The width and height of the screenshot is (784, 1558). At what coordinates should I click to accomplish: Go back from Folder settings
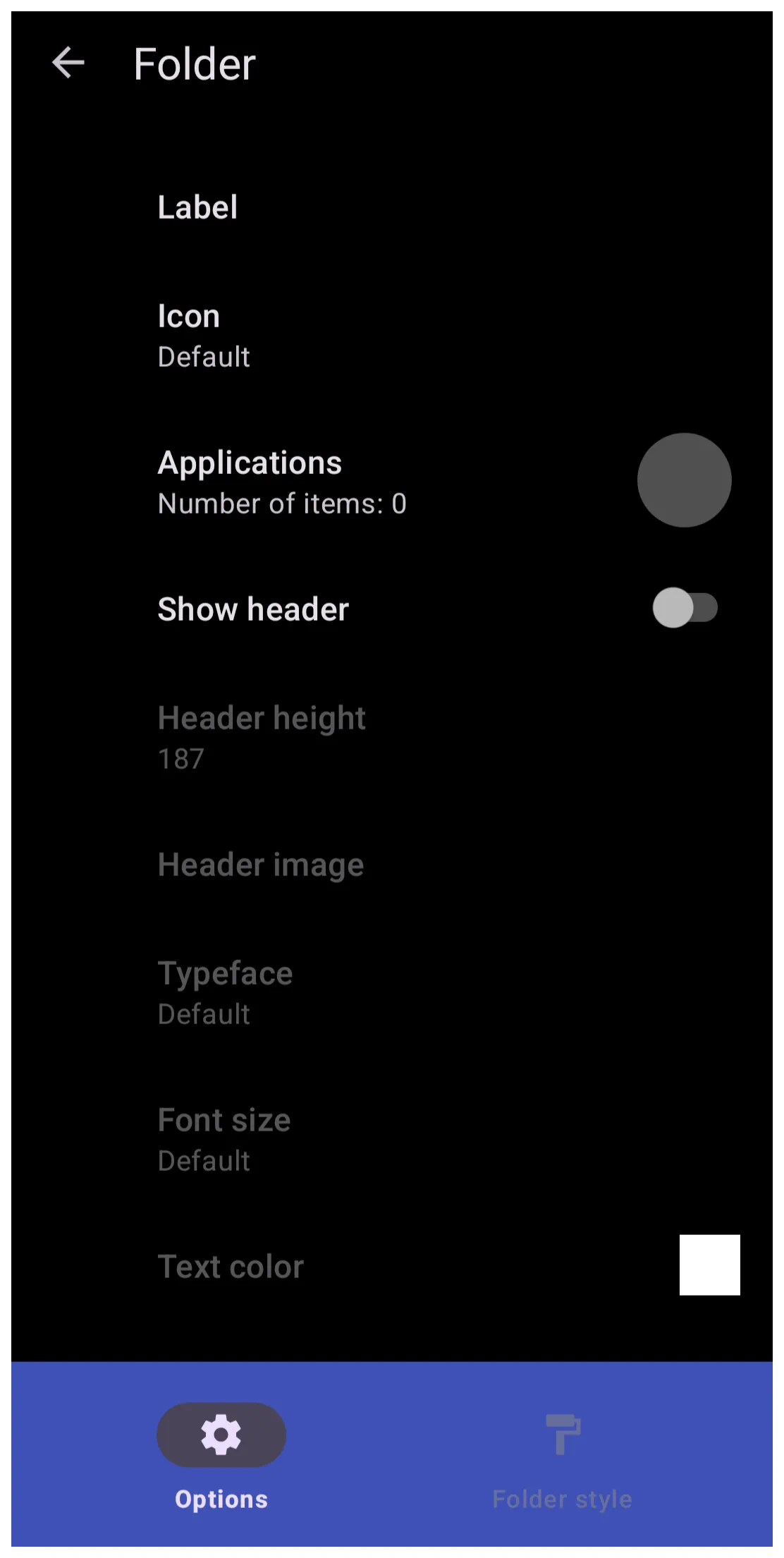click(68, 63)
